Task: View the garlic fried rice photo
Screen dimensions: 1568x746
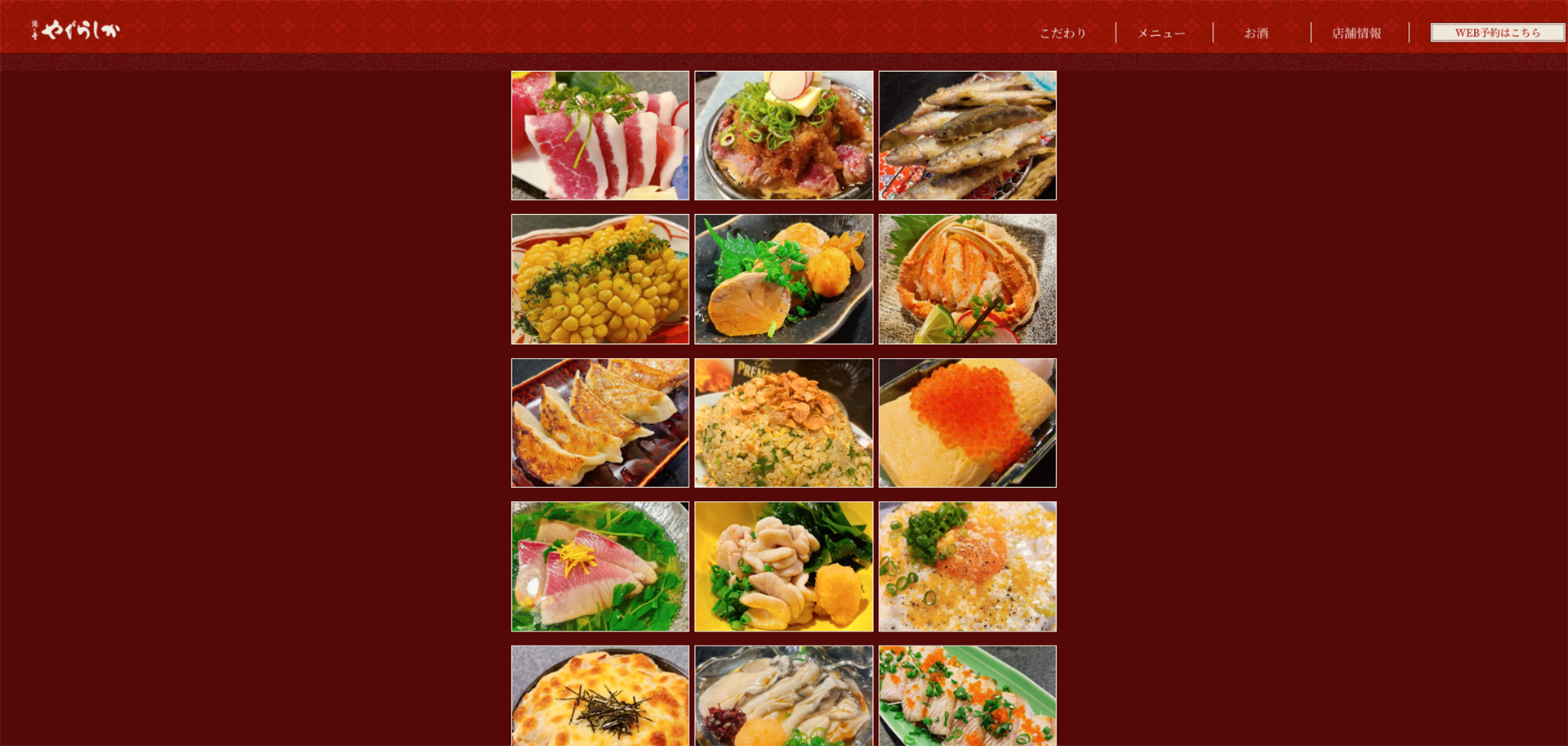Action: click(783, 422)
